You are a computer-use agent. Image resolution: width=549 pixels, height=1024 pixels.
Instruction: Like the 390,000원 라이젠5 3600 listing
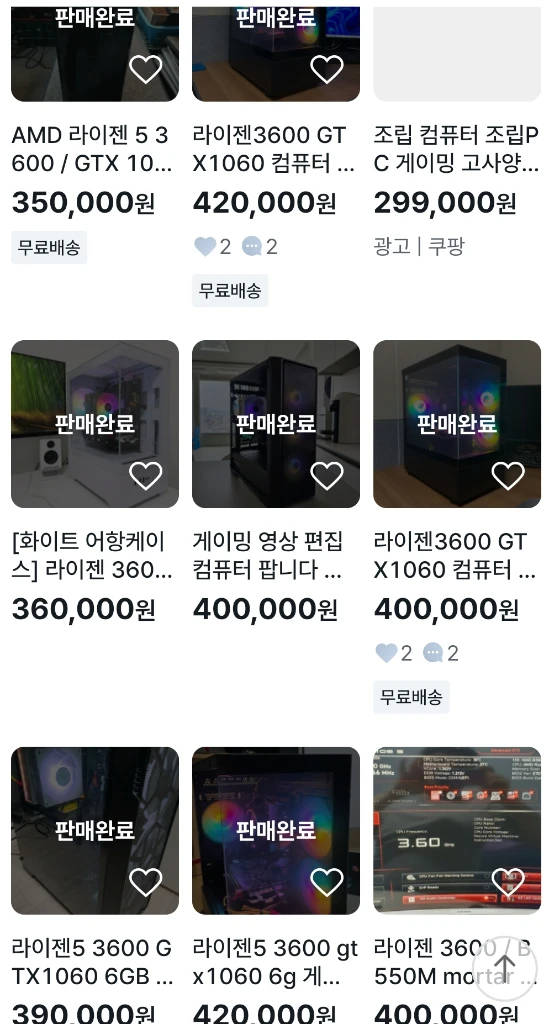point(145,882)
